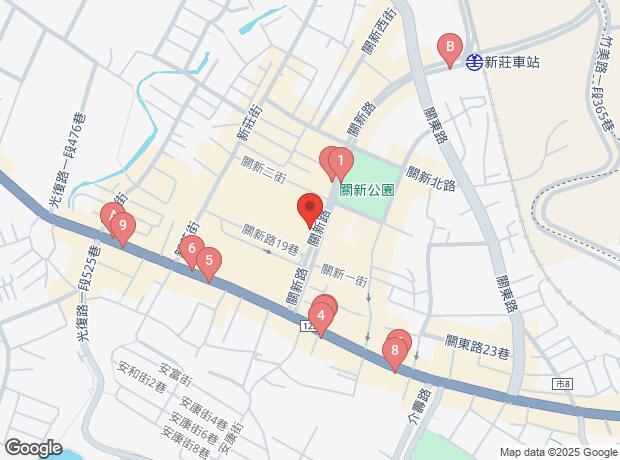Tap the 新莊車站 train station icon
620x460 pixels.
[474, 62]
